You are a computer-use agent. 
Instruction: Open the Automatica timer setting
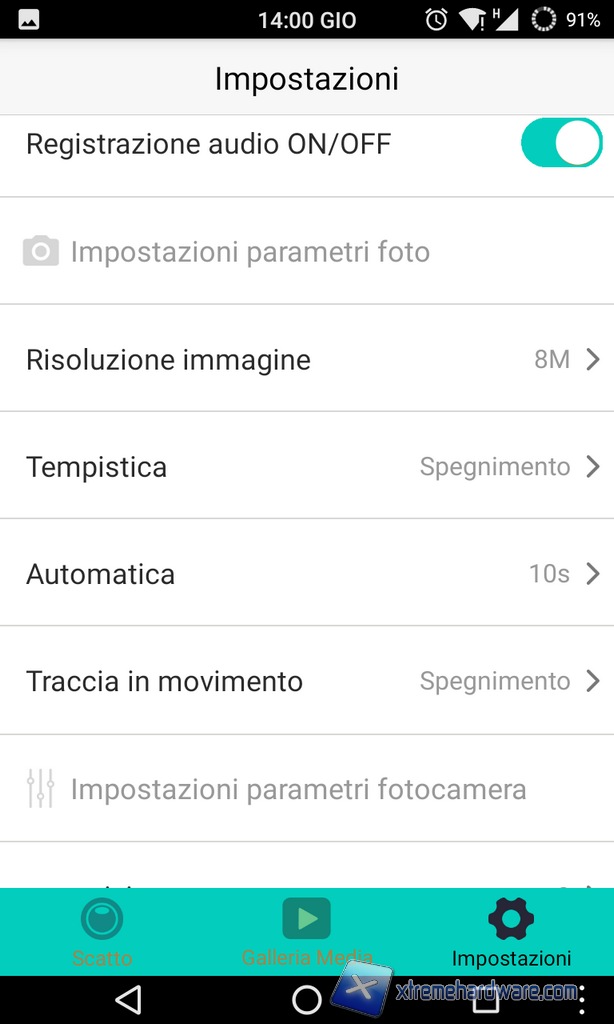[306, 574]
